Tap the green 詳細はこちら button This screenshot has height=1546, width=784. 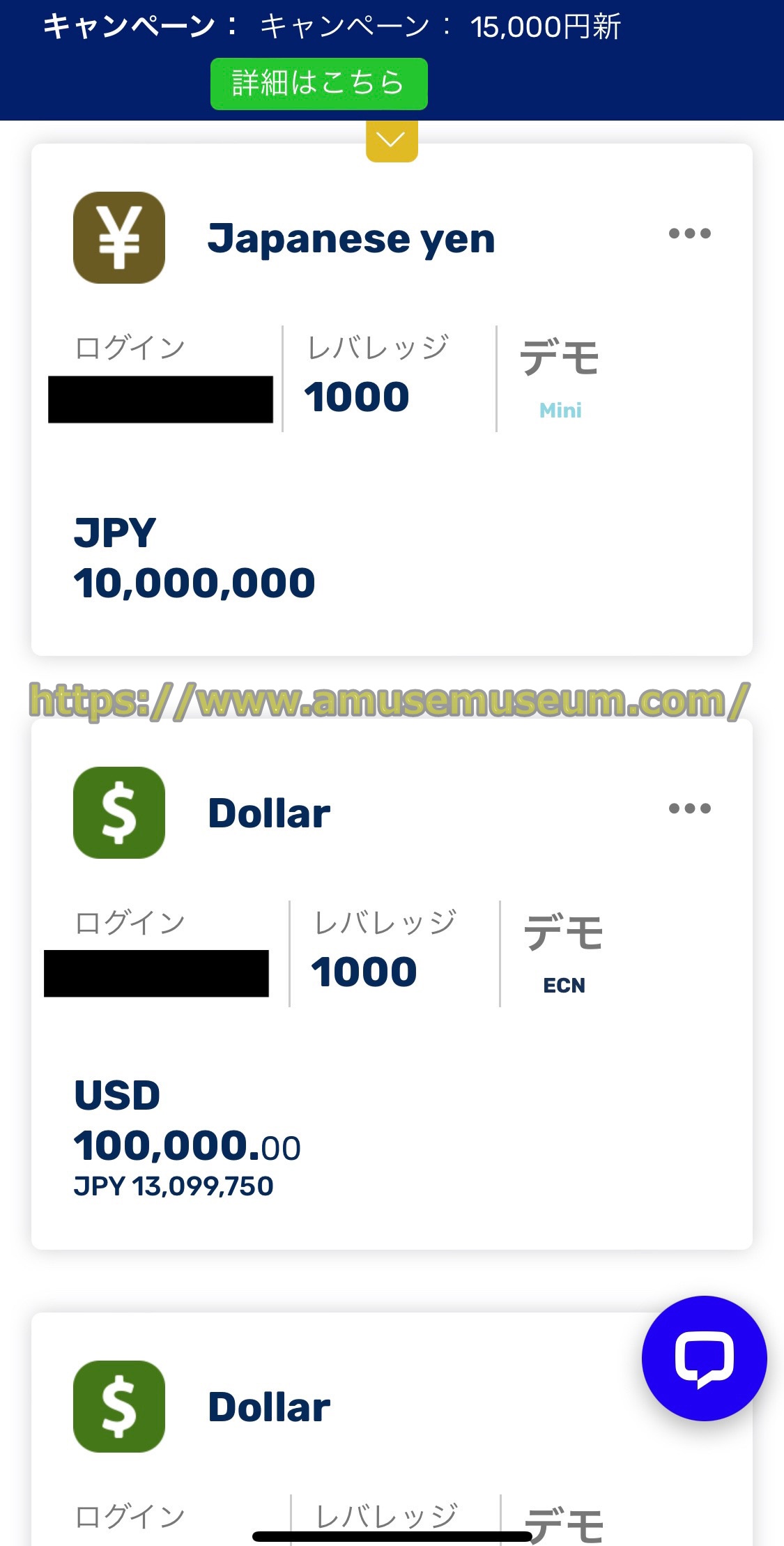coord(318,84)
